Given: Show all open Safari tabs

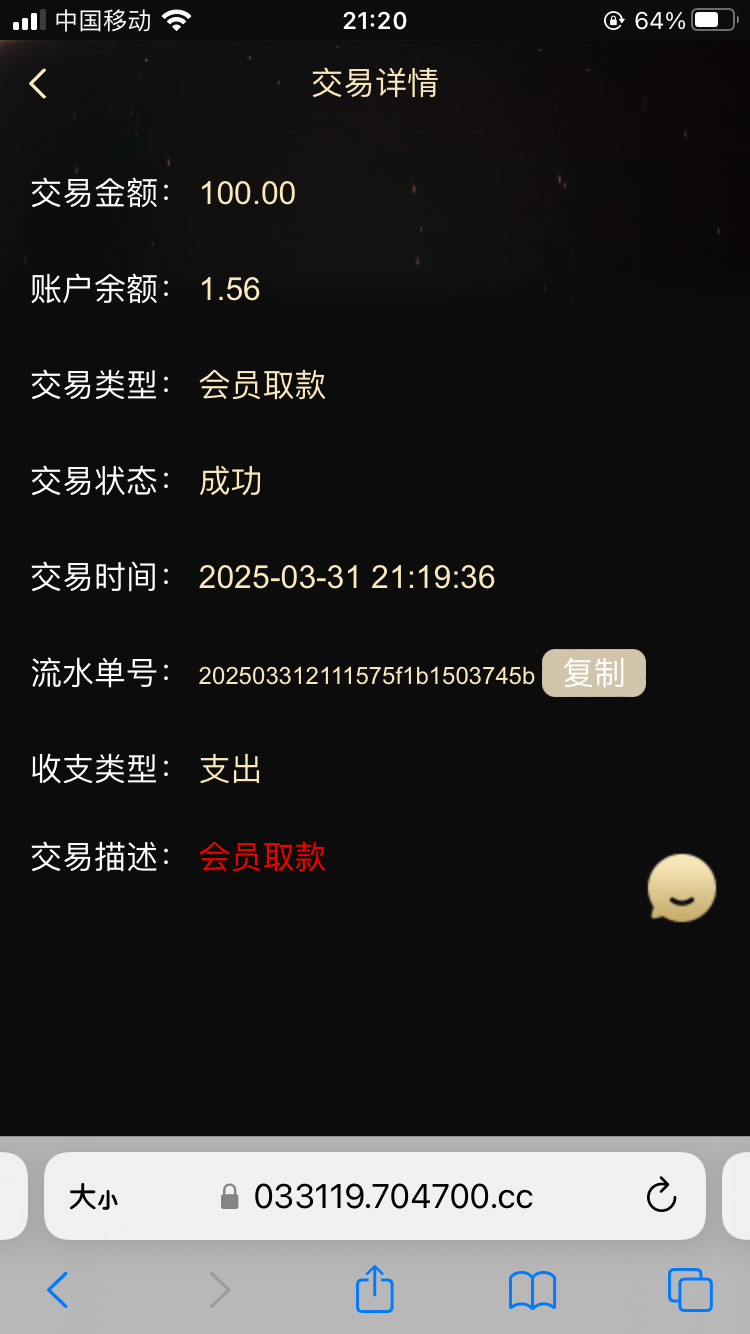Looking at the screenshot, I should coord(689,1290).
